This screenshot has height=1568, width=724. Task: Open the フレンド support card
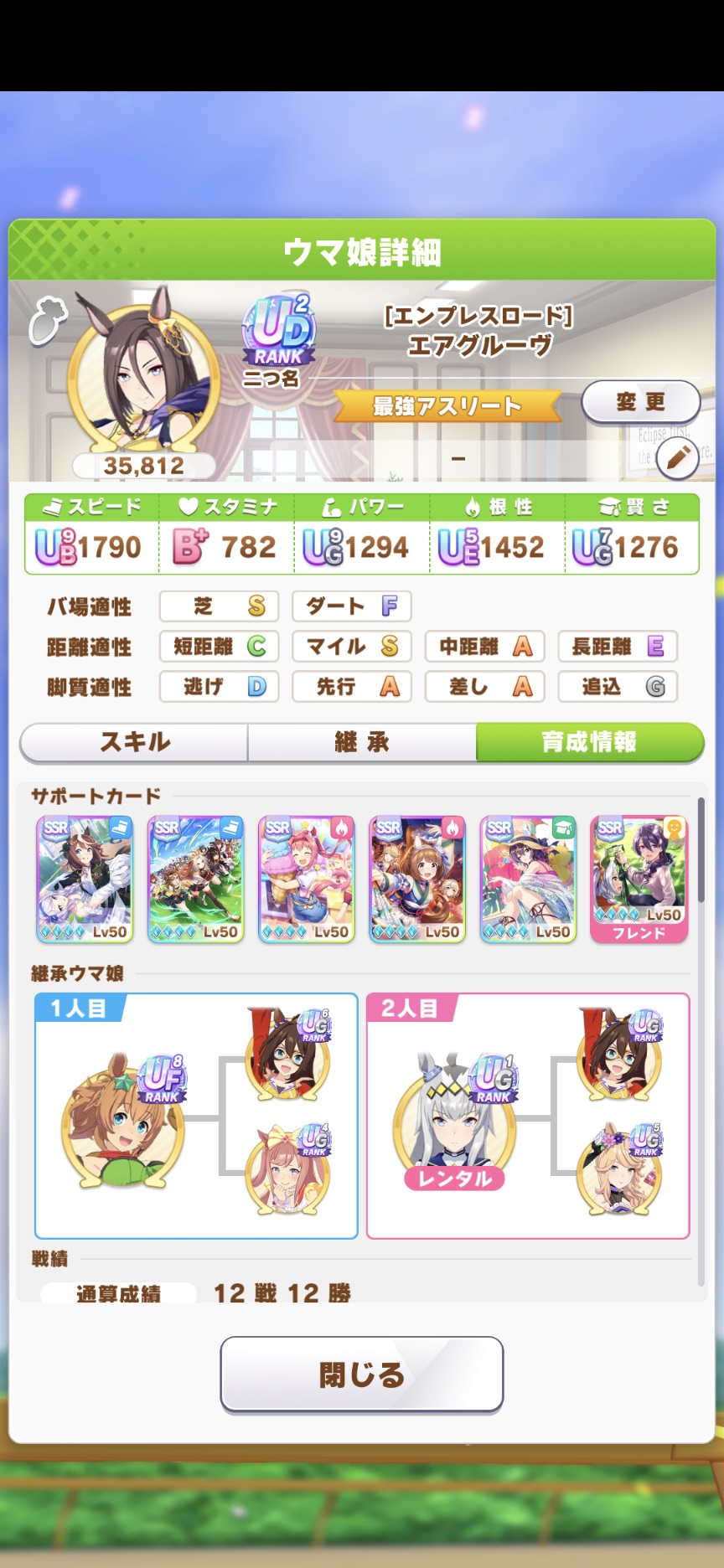coord(639,879)
